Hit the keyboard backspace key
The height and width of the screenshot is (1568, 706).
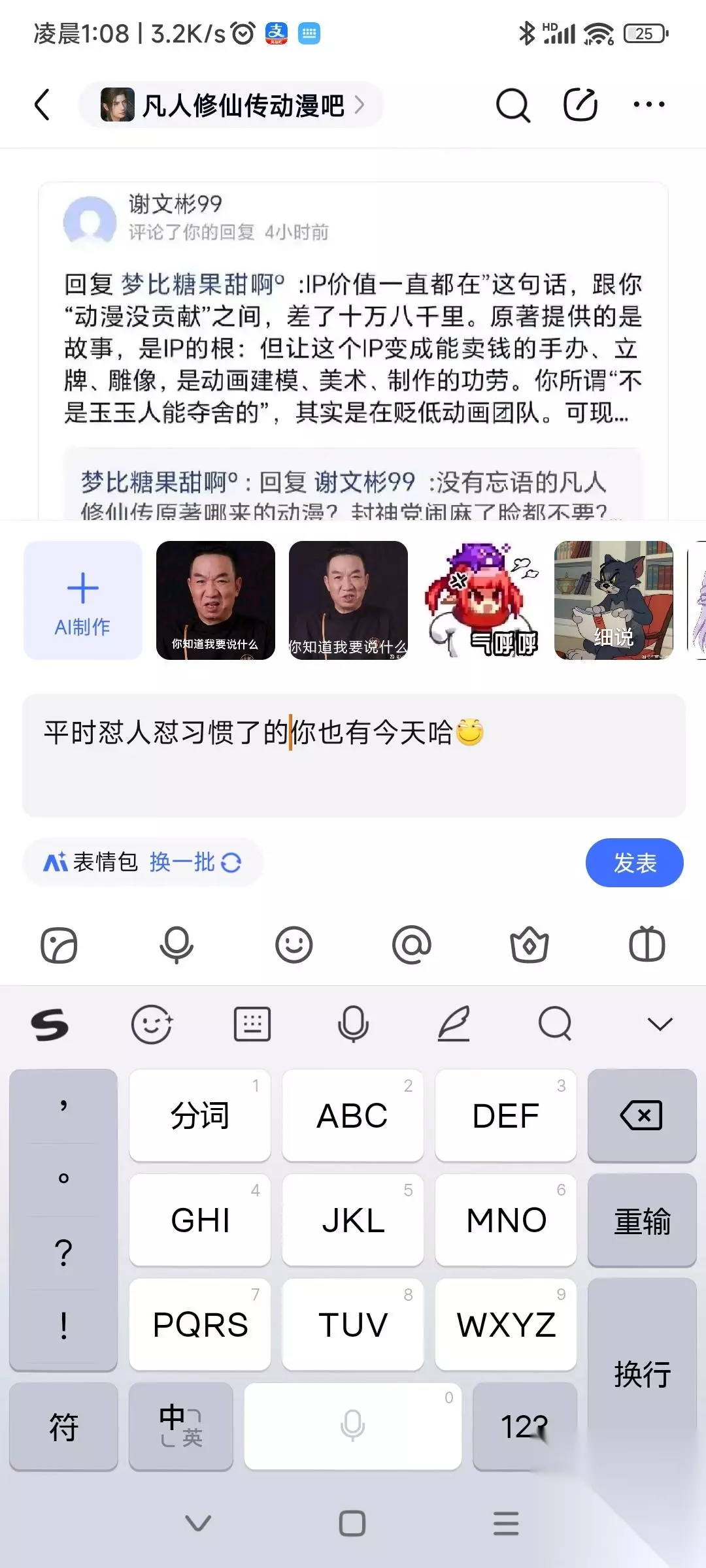tap(642, 1115)
